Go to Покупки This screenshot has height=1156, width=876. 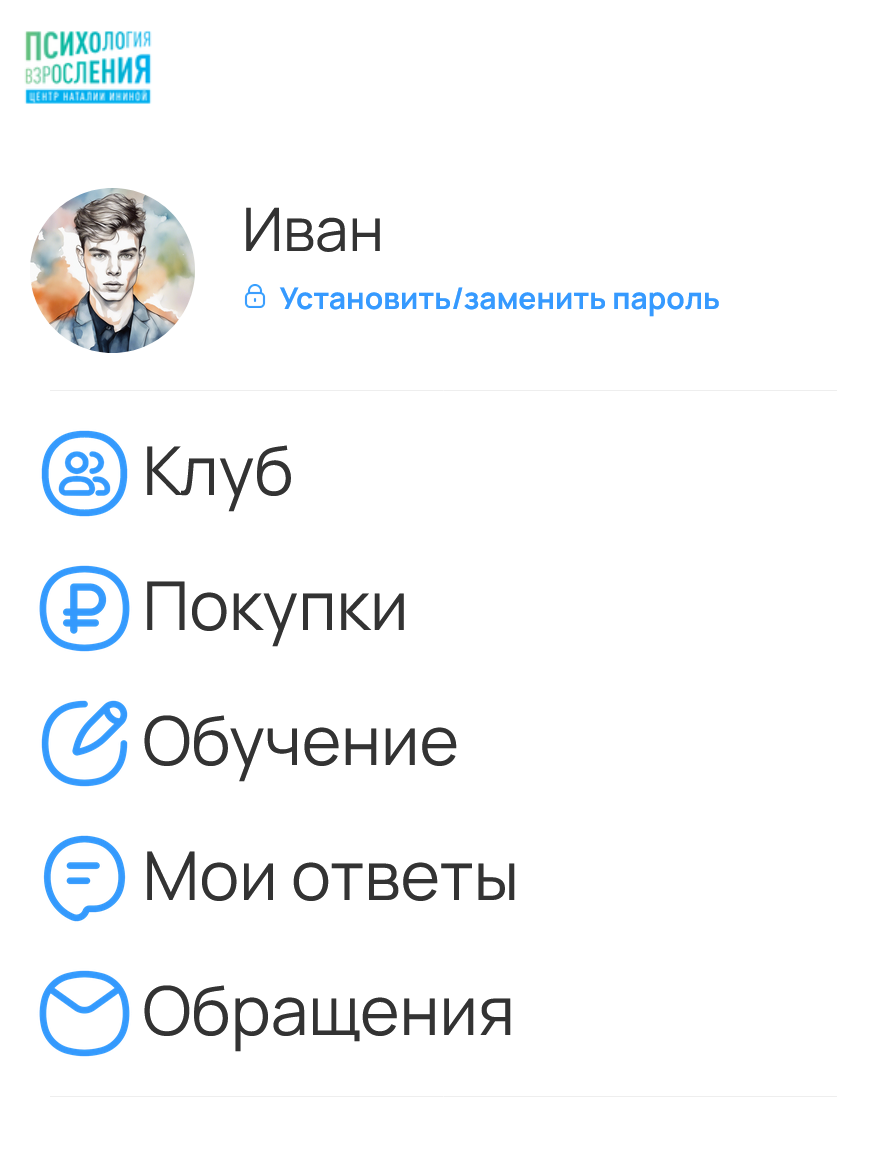274,608
